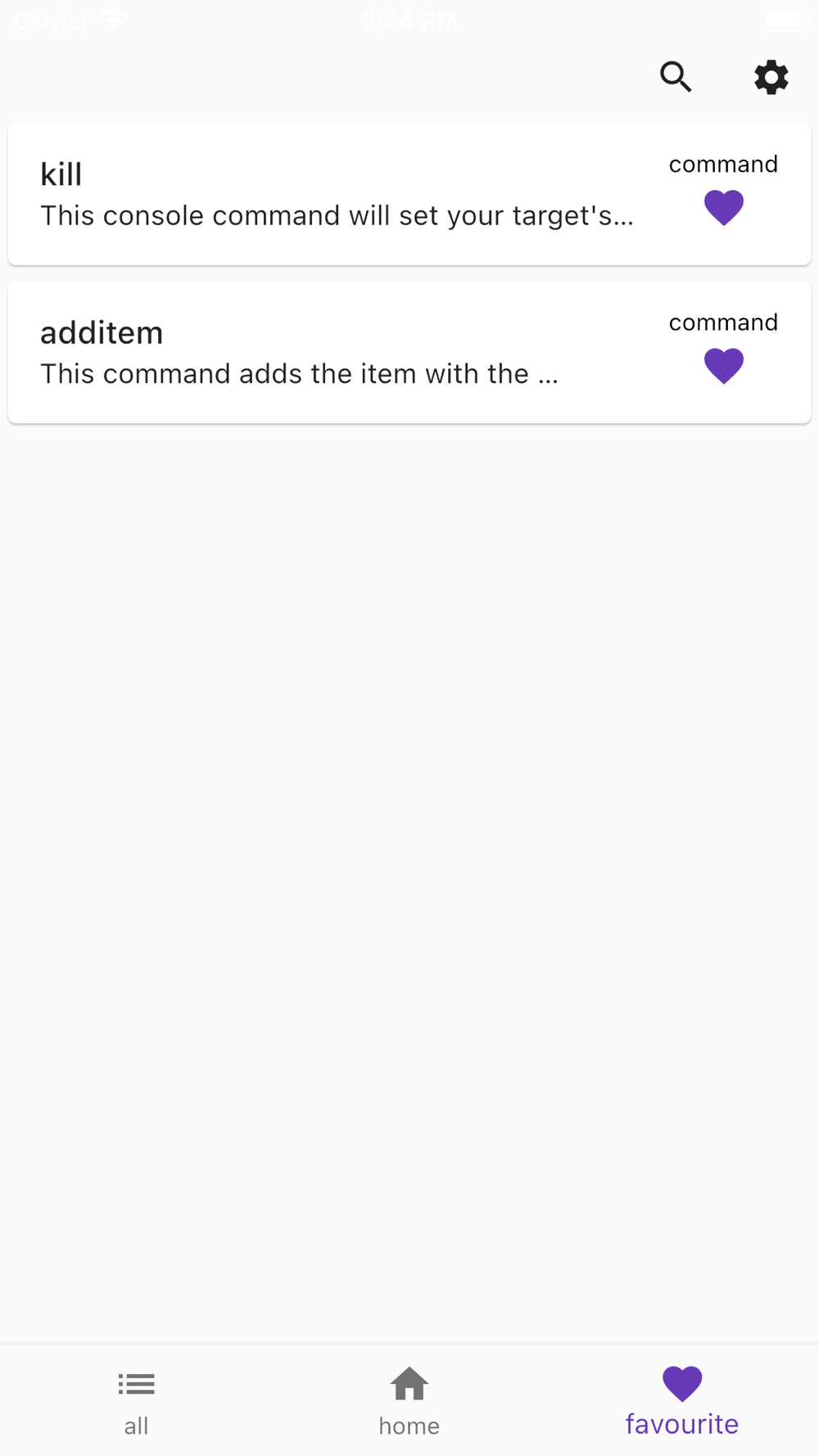Switch to the home tab
819x1456 pixels.
[x=409, y=1402]
